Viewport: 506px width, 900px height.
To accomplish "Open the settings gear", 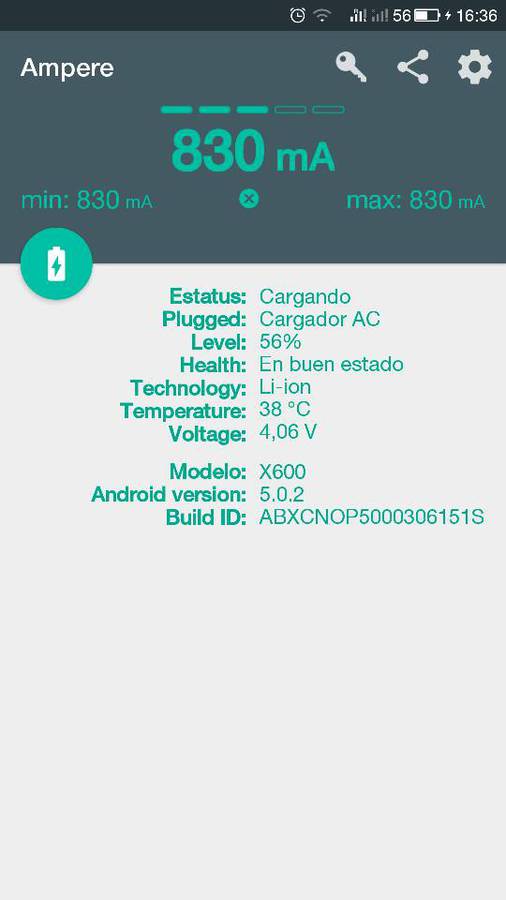I will pyautogui.click(x=474, y=68).
